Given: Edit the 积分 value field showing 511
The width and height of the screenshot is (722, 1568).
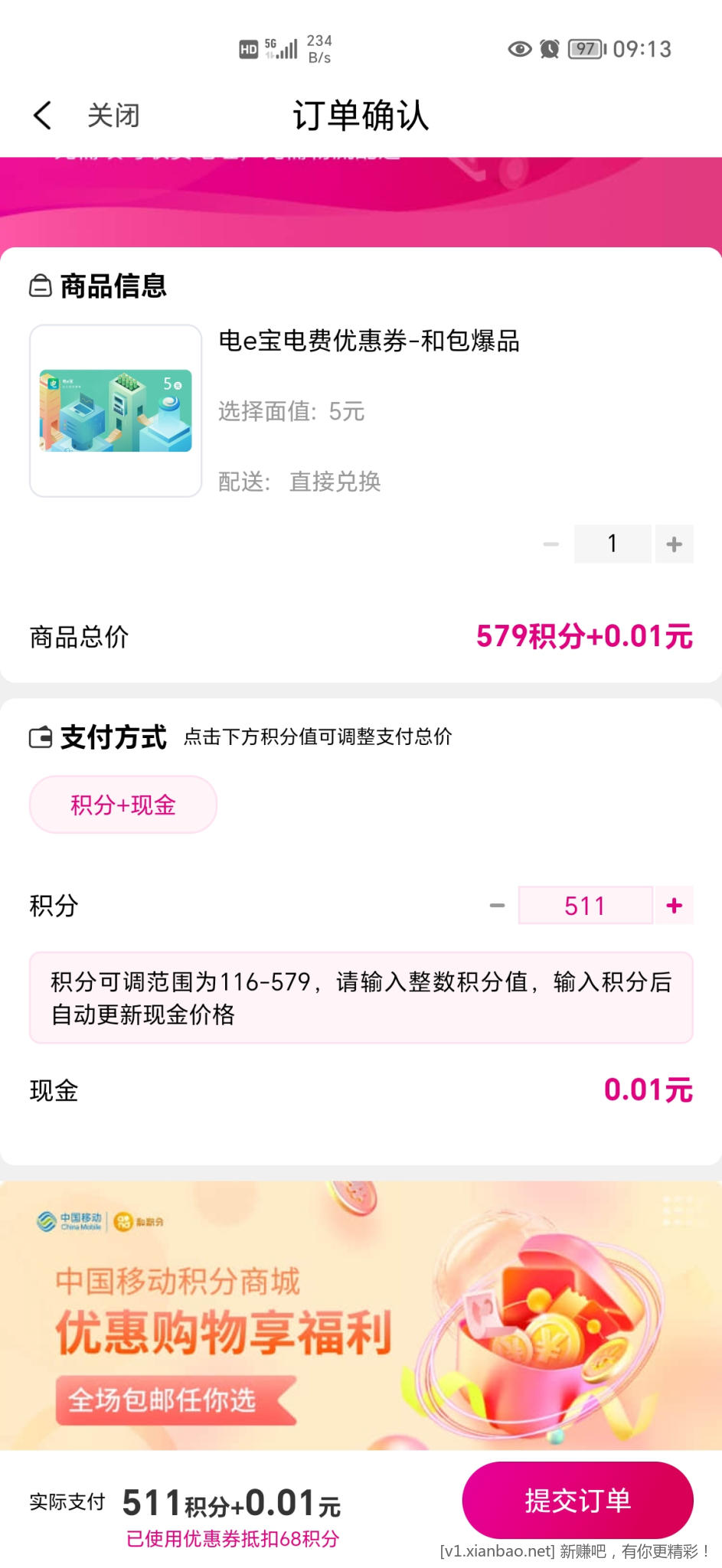Looking at the screenshot, I should 585,906.
